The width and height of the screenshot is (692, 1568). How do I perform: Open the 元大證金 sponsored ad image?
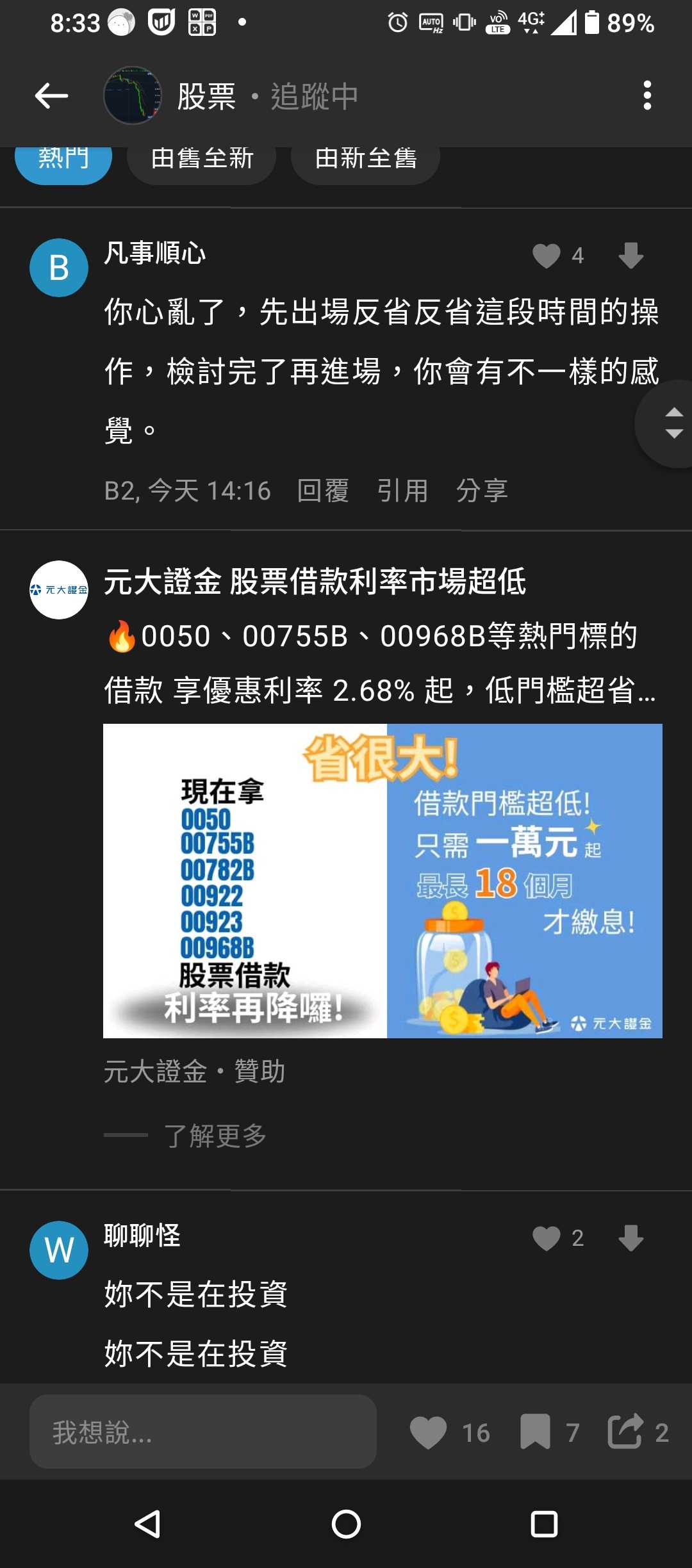pos(383,881)
